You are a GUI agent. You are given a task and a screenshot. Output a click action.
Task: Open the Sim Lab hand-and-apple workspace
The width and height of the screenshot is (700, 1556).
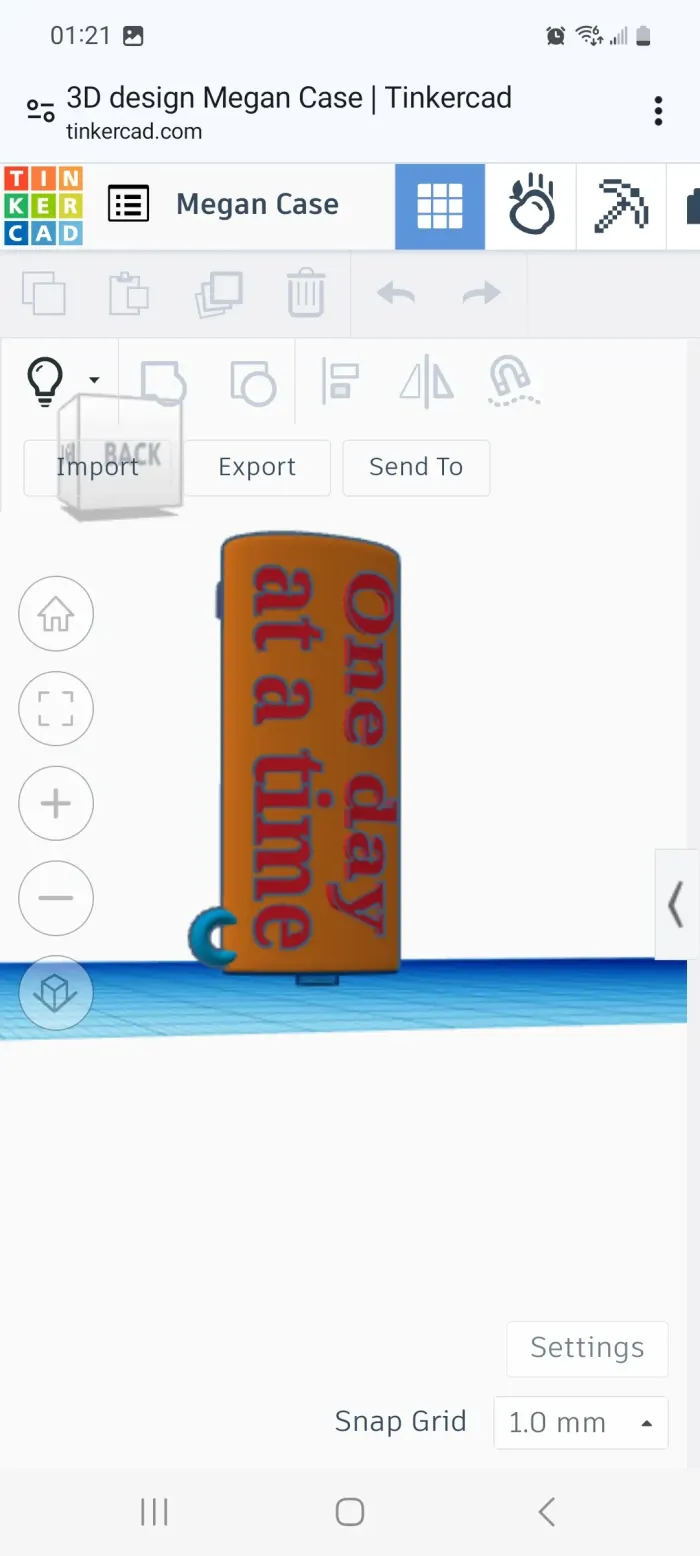[x=530, y=207]
